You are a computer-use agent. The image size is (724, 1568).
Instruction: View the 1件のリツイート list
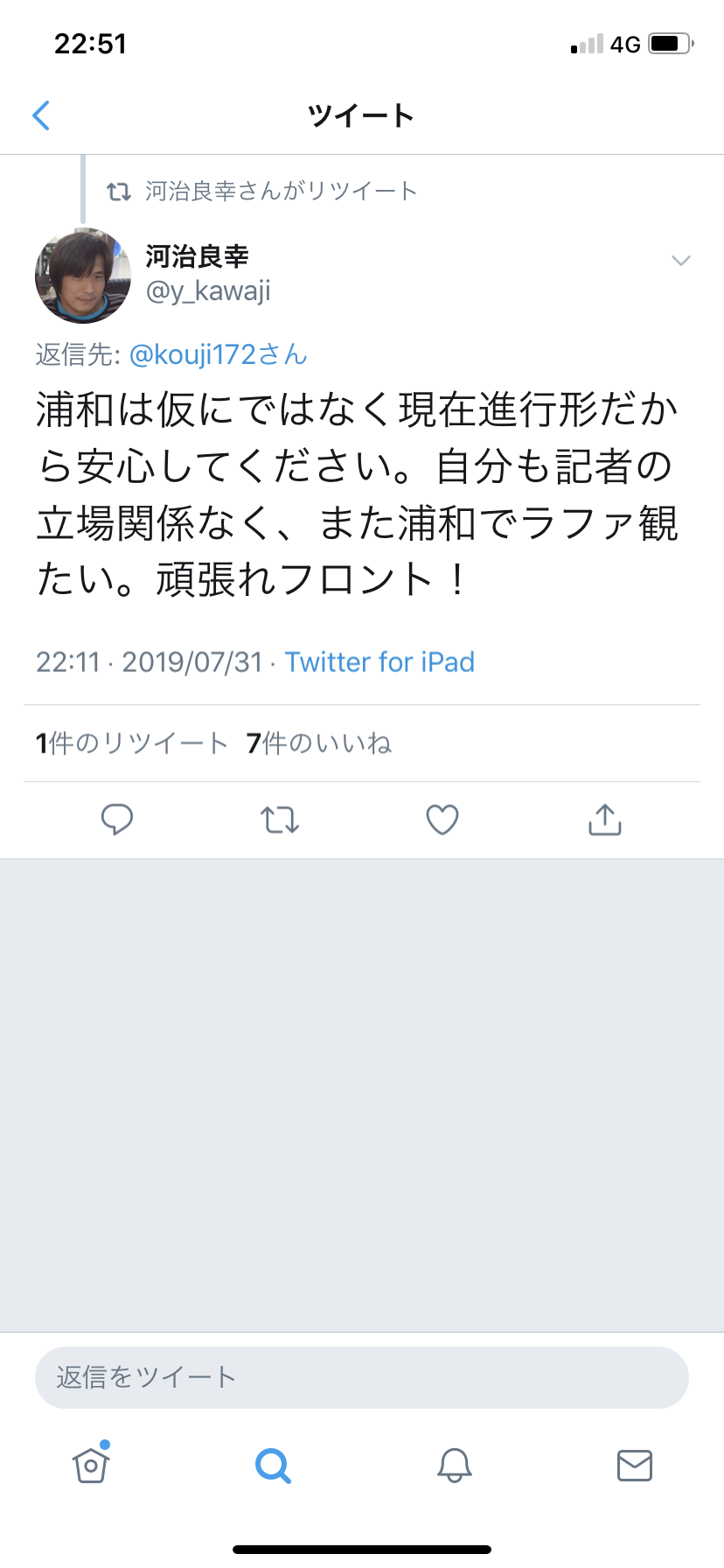131,743
